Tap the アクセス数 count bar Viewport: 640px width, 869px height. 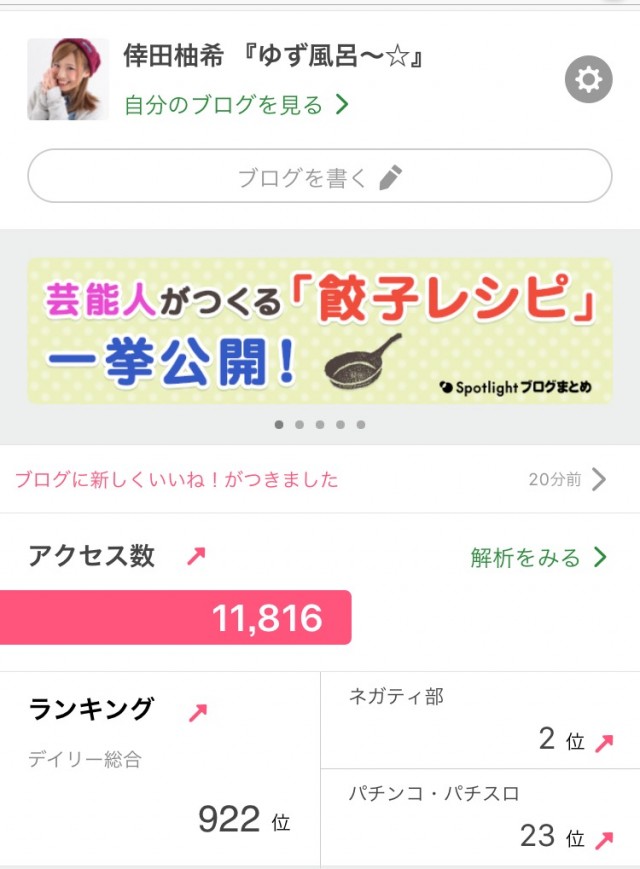pos(176,618)
